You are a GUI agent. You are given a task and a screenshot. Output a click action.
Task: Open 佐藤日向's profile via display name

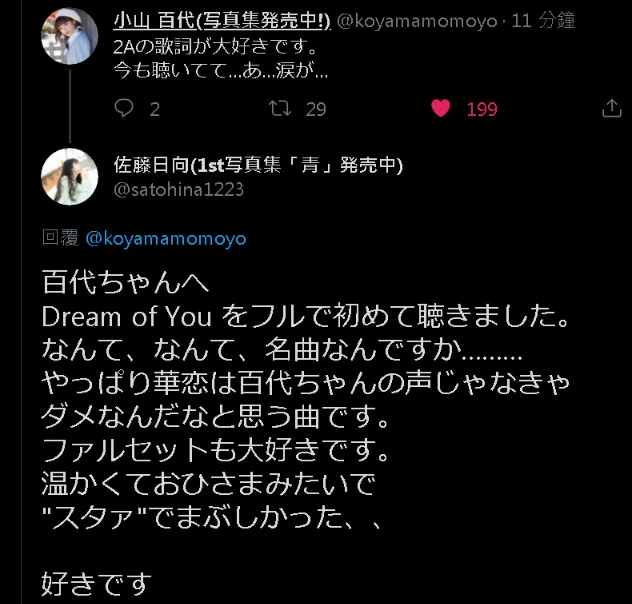click(260, 165)
